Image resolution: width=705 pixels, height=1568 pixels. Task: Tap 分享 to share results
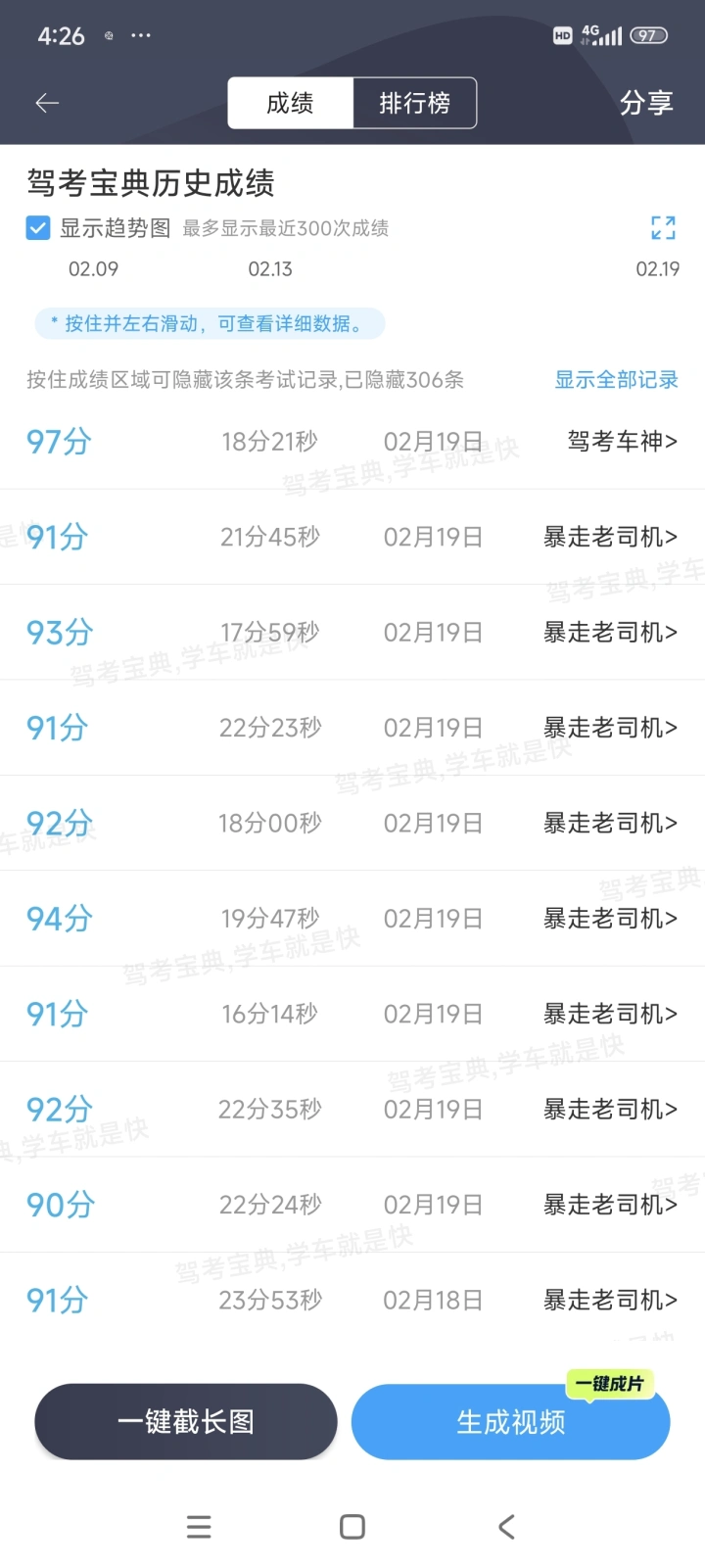coord(646,103)
